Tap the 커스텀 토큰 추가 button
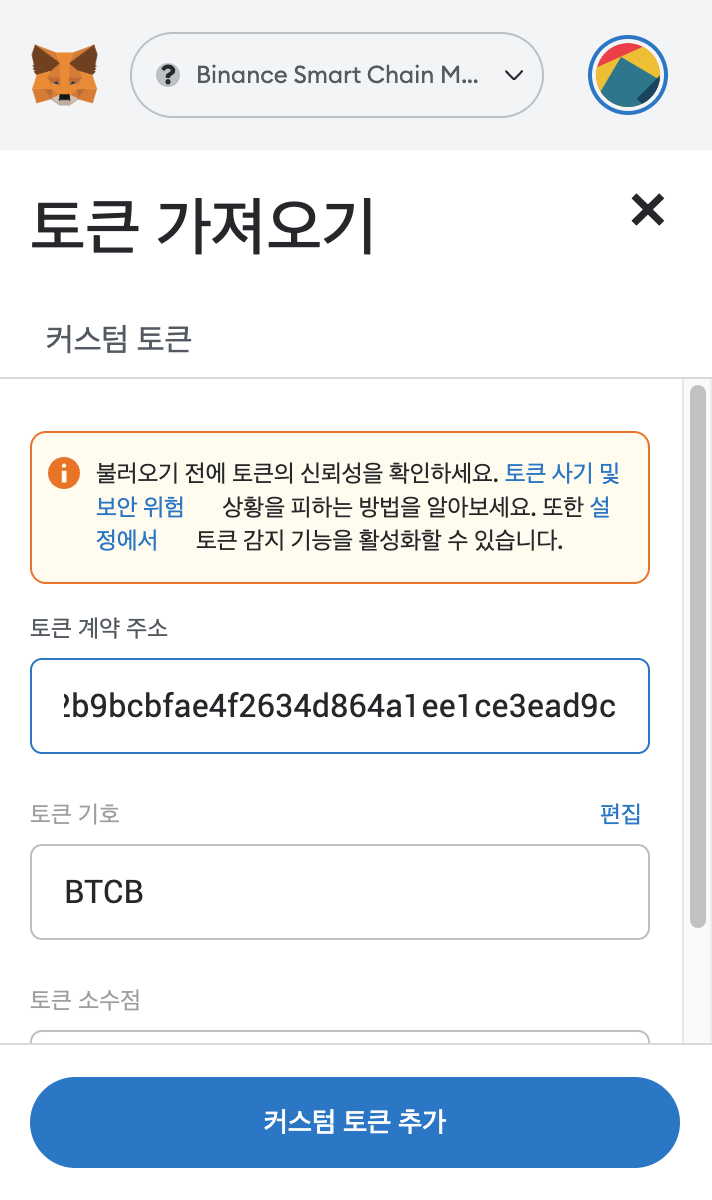This screenshot has width=712, height=1200. click(355, 1122)
